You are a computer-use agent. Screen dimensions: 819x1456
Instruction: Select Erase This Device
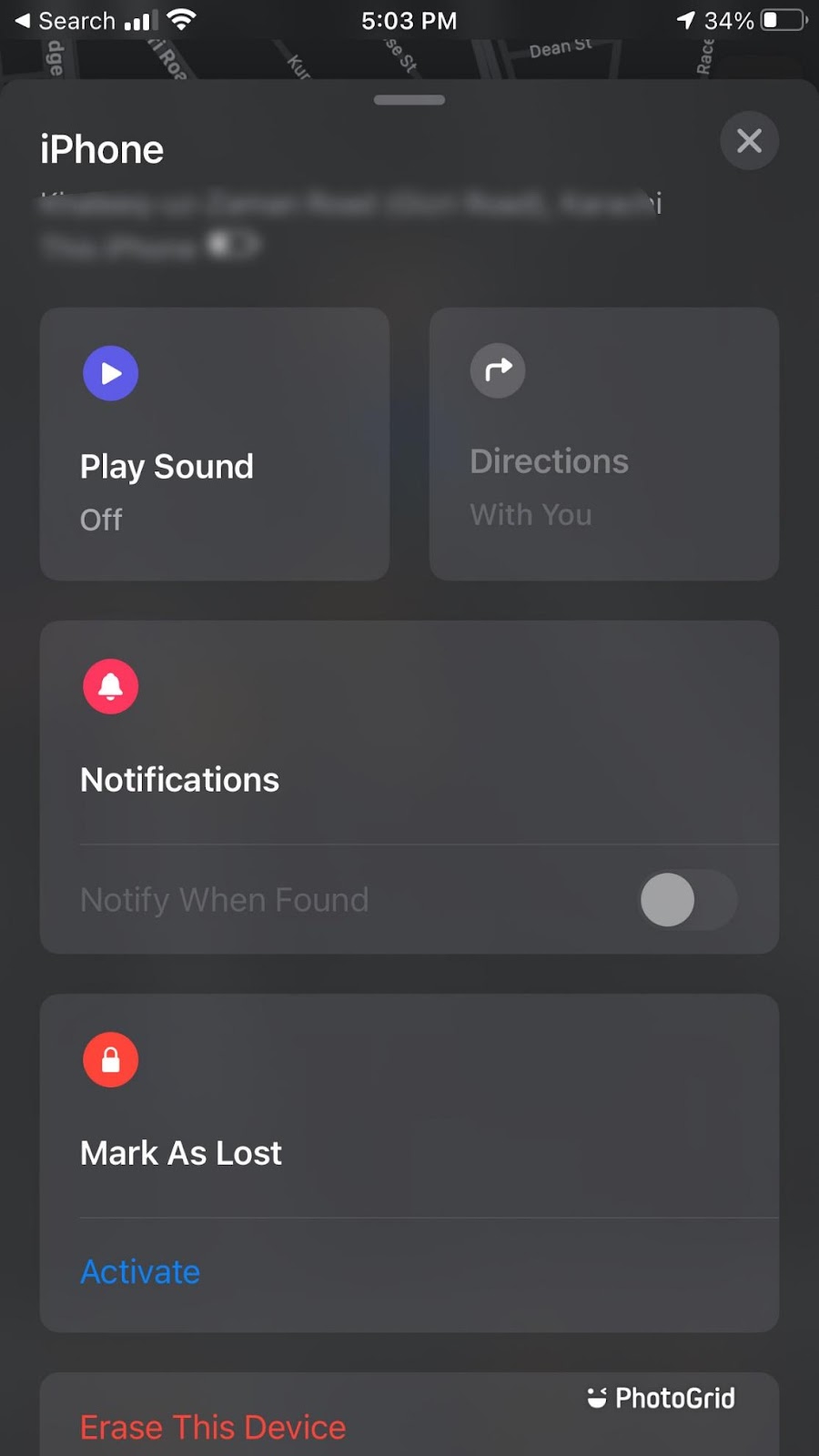(x=213, y=1426)
